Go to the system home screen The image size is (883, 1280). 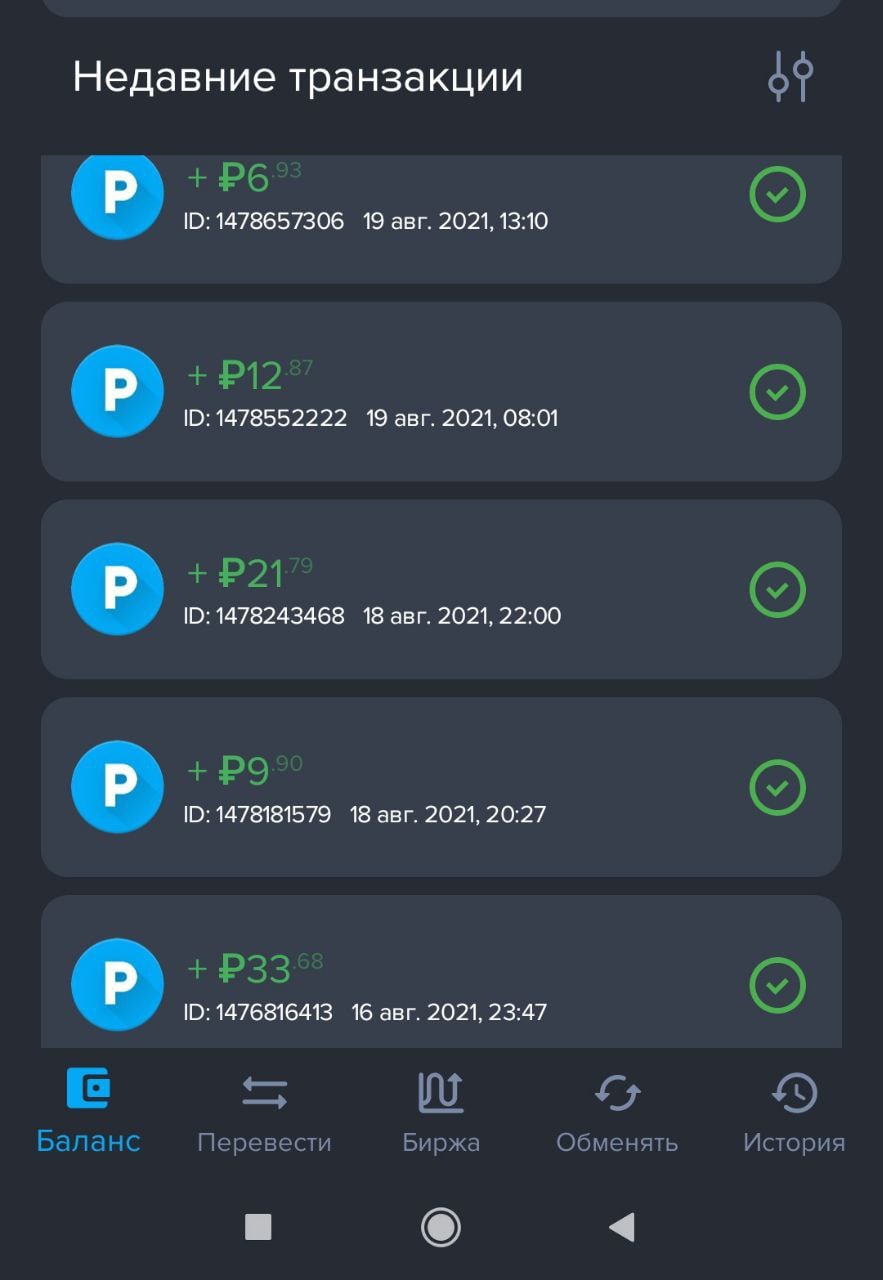[x=441, y=1227]
